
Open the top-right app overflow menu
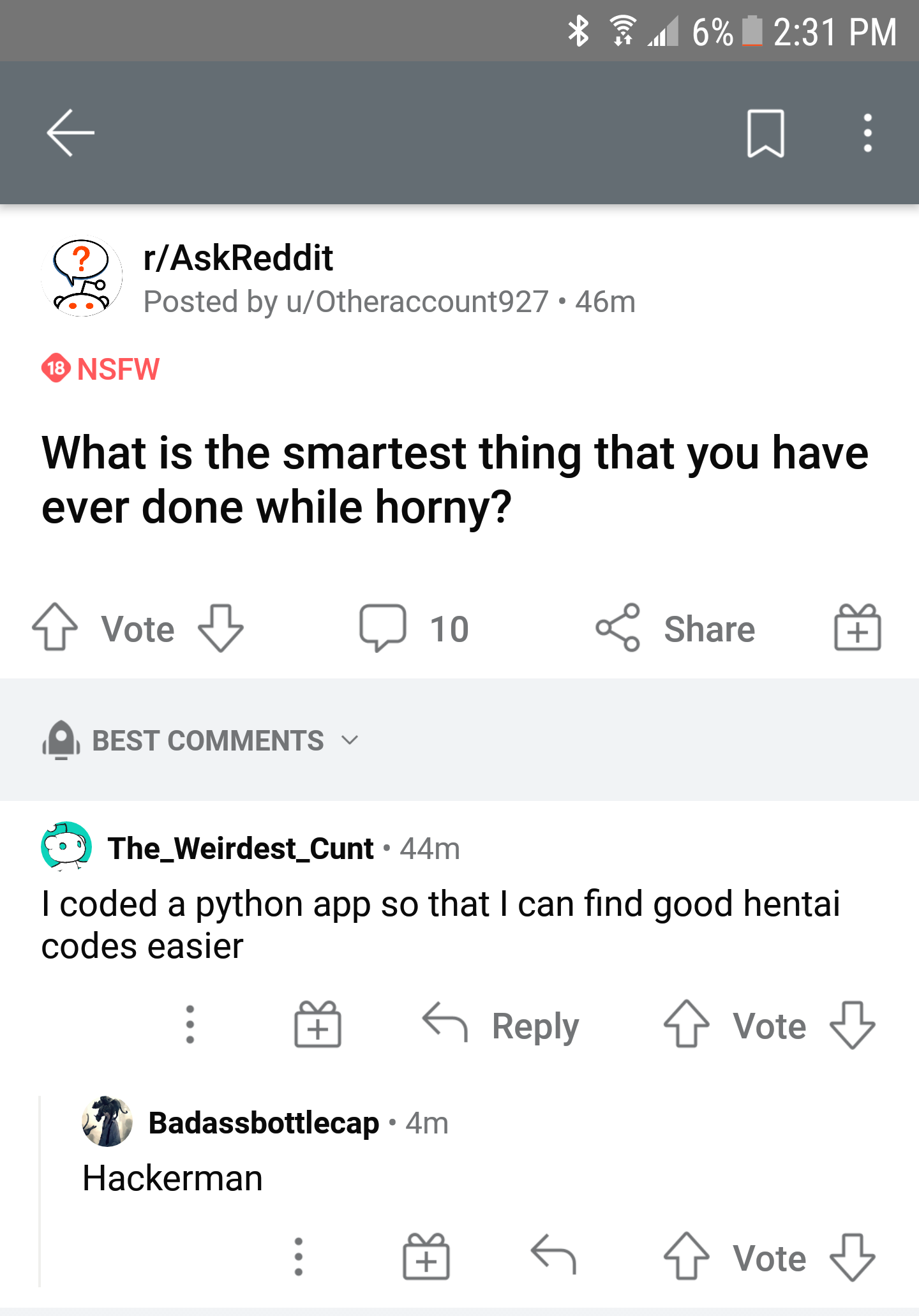(867, 132)
